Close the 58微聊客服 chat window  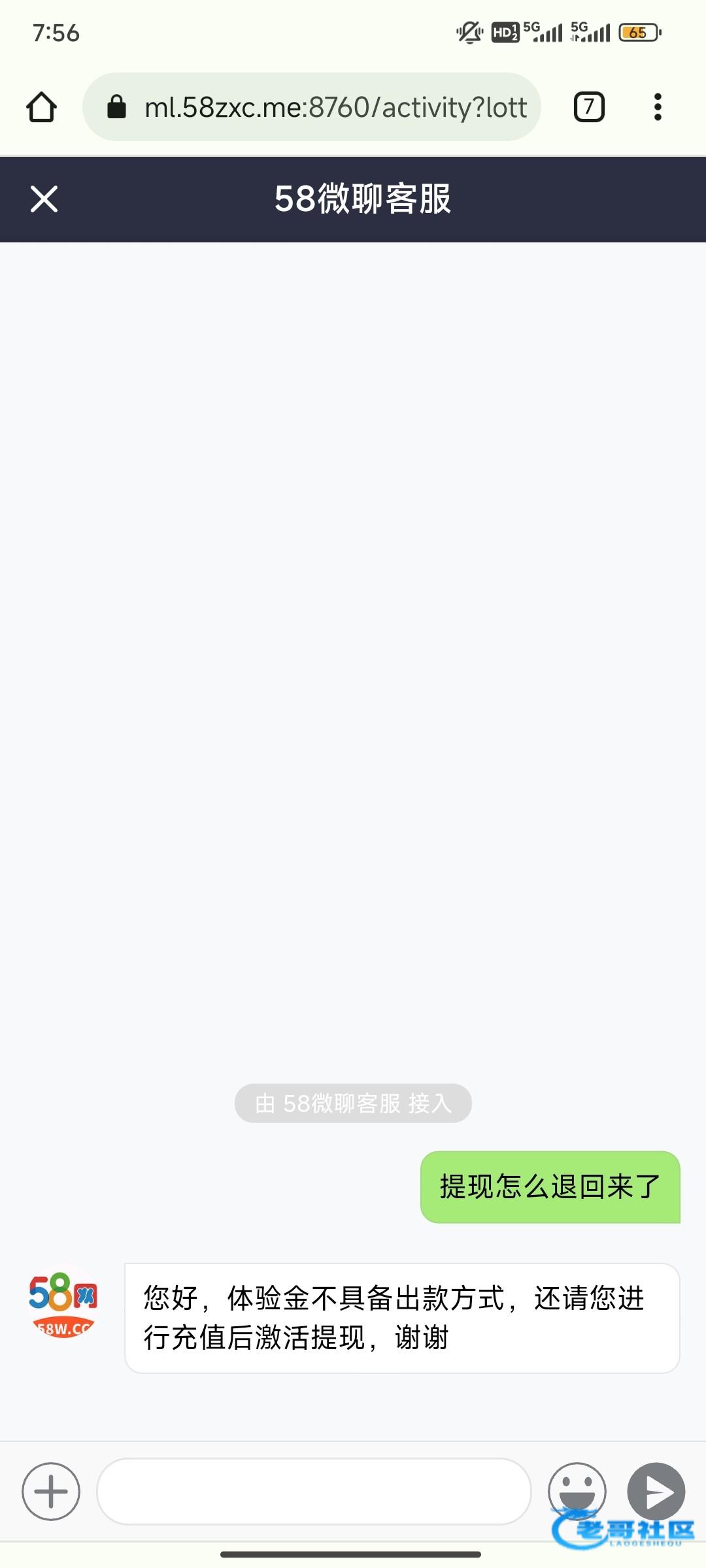point(44,199)
